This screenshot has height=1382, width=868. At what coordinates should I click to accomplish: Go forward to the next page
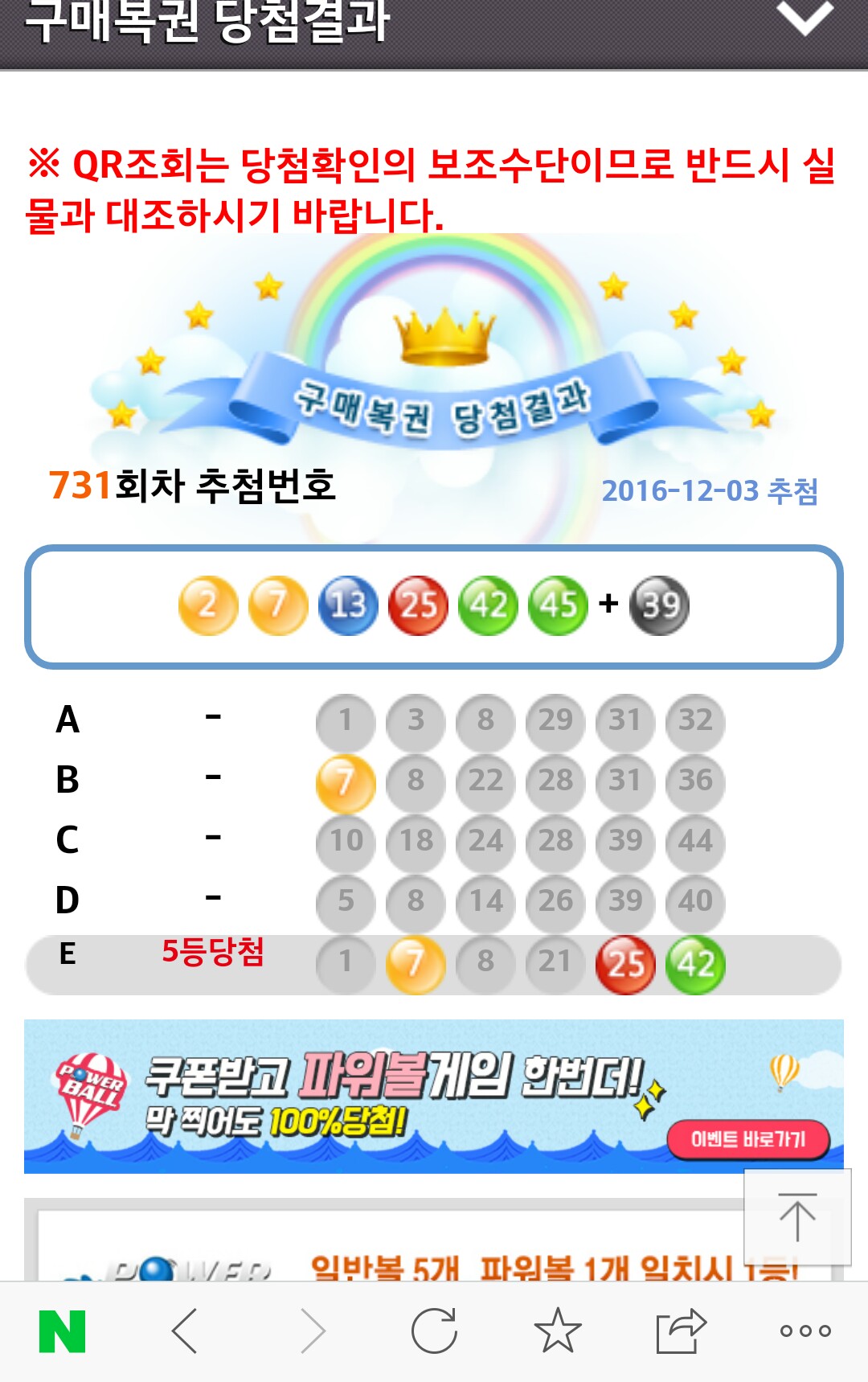point(312,1331)
